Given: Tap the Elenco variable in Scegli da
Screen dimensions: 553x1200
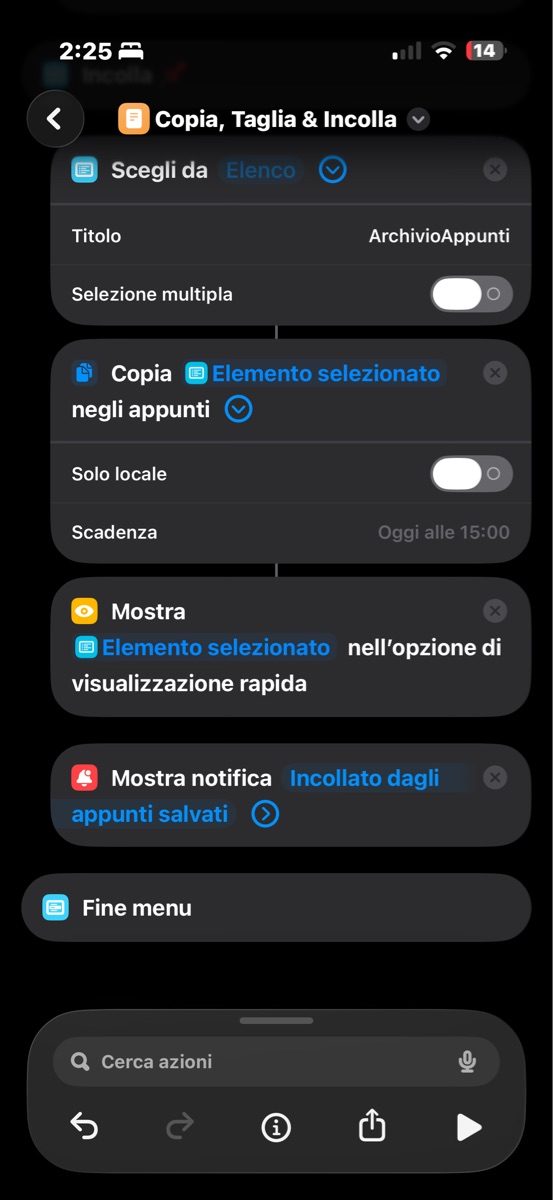Looking at the screenshot, I should (x=261, y=170).
